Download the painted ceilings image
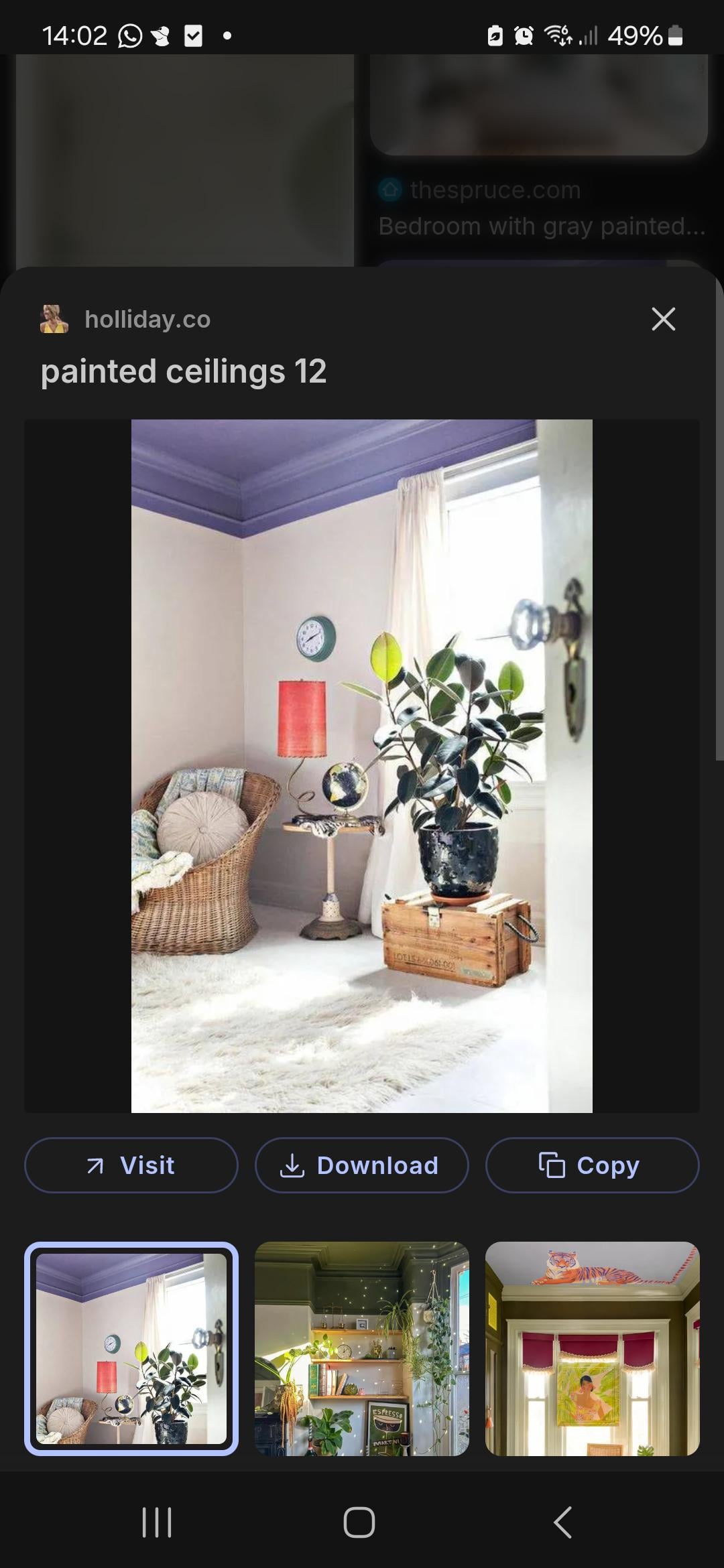This screenshot has height=1568, width=724. [x=361, y=1165]
